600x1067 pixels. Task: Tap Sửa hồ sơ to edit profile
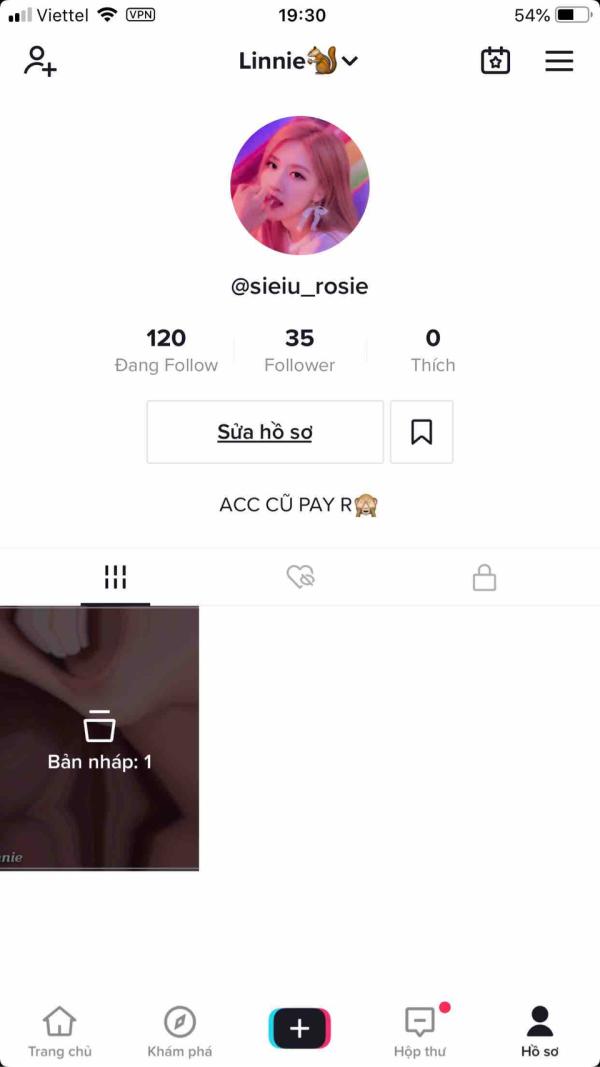(x=265, y=432)
